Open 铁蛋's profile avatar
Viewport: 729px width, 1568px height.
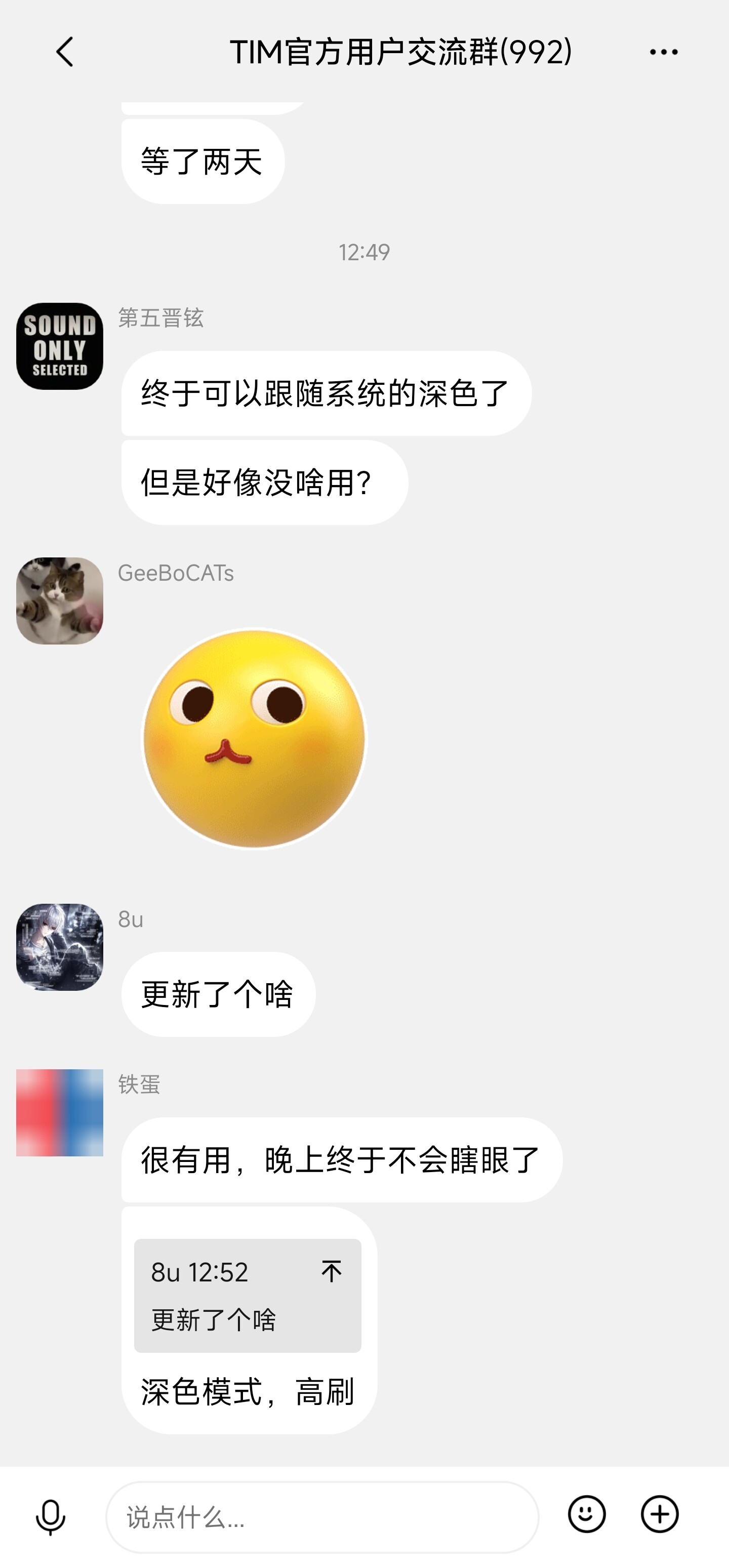[60, 1113]
